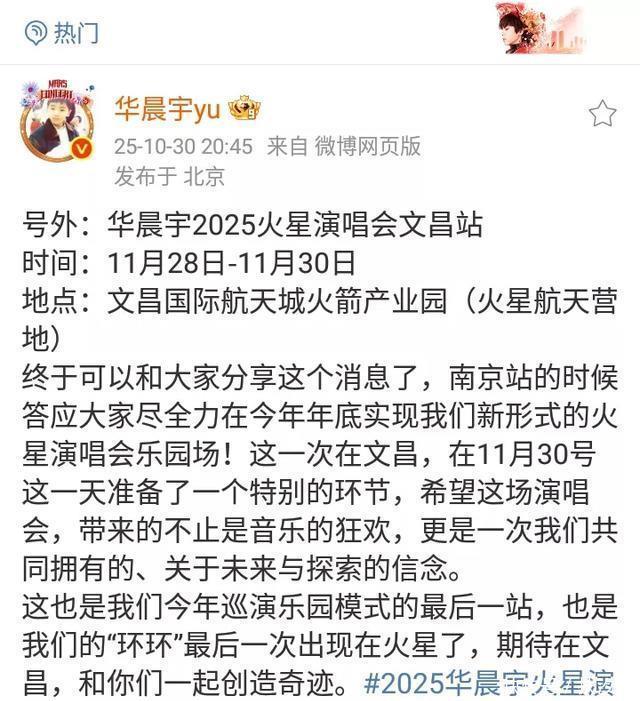Image resolution: width=640 pixels, height=701 pixels.
Task: Open the top-right banner thumbnail
Action: pos(540,28)
